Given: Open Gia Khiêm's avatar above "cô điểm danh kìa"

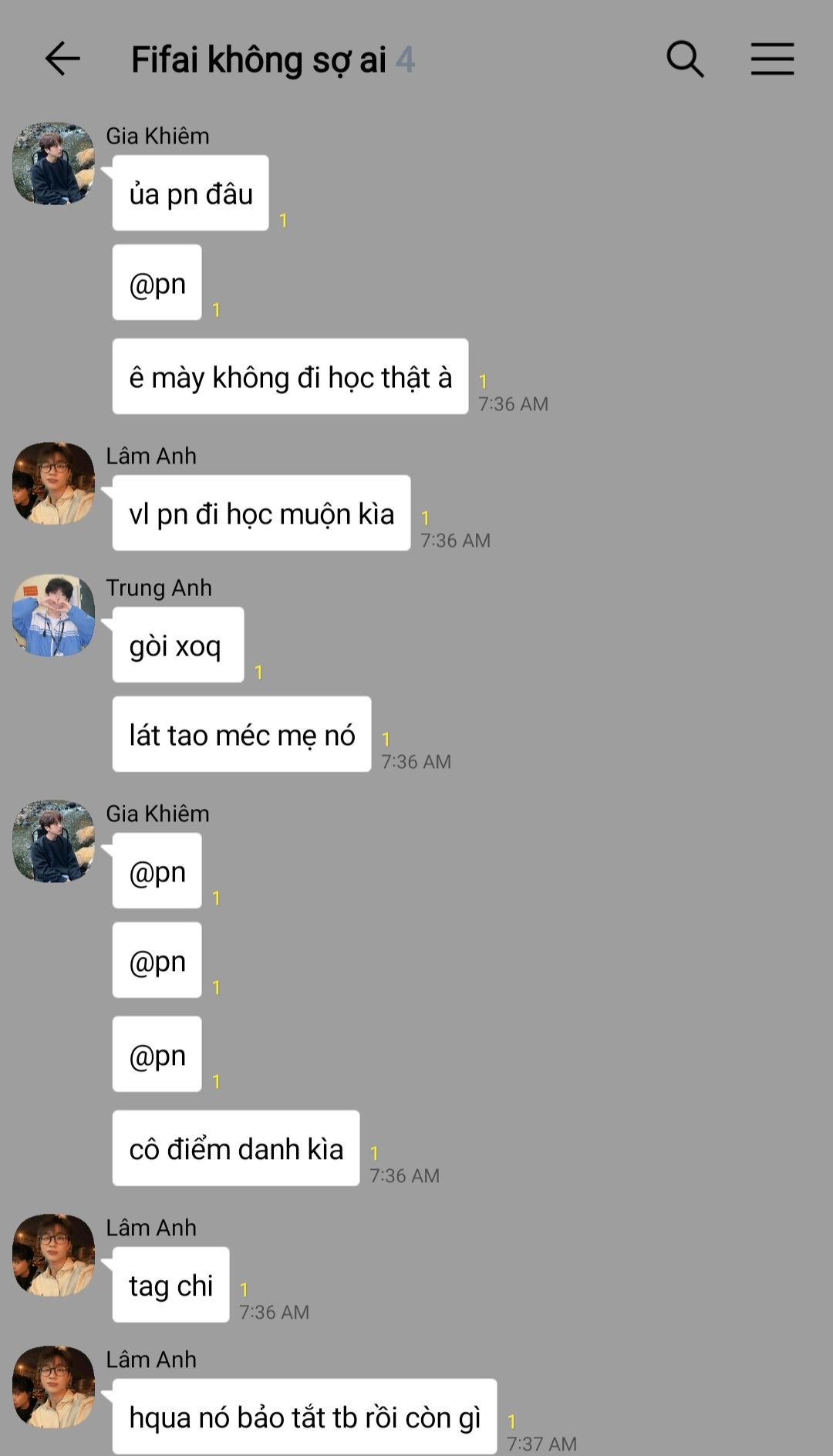Looking at the screenshot, I should point(53,841).
